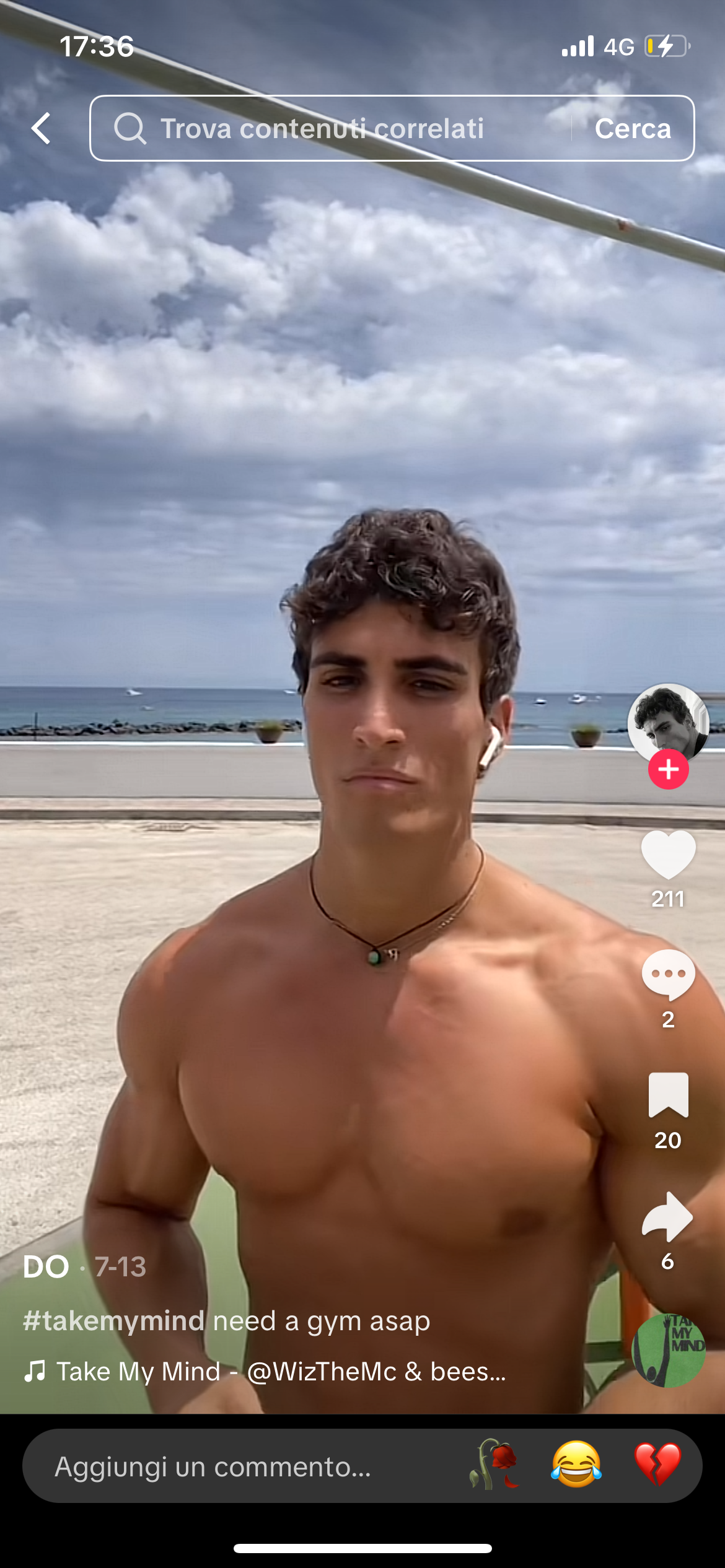Open DO's username link
The height and width of the screenshot is (1568, 725).
(x=46, y=1267)
